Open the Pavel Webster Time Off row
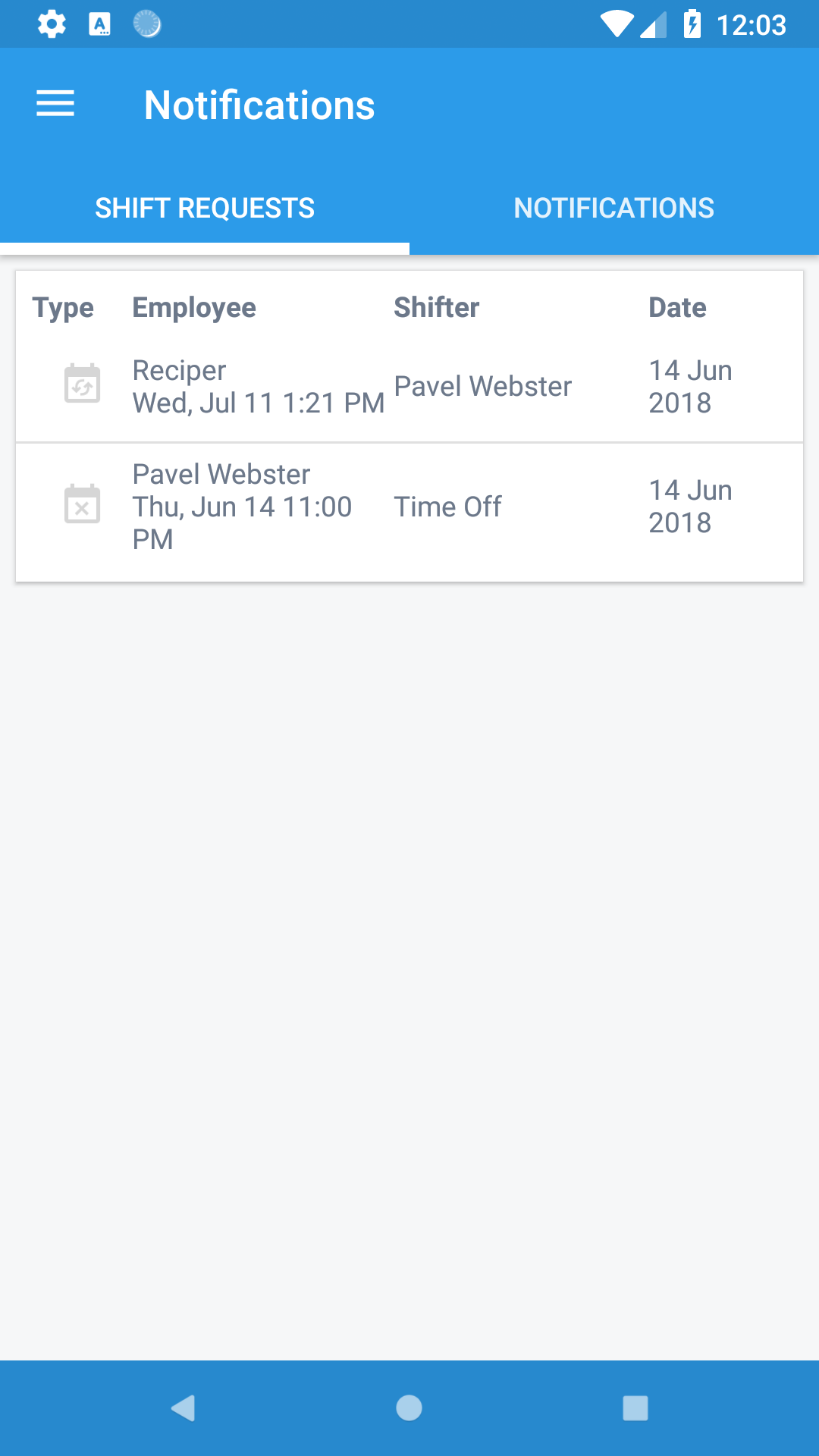Viewport: 819px width, 1456px height. pos(409,505)
